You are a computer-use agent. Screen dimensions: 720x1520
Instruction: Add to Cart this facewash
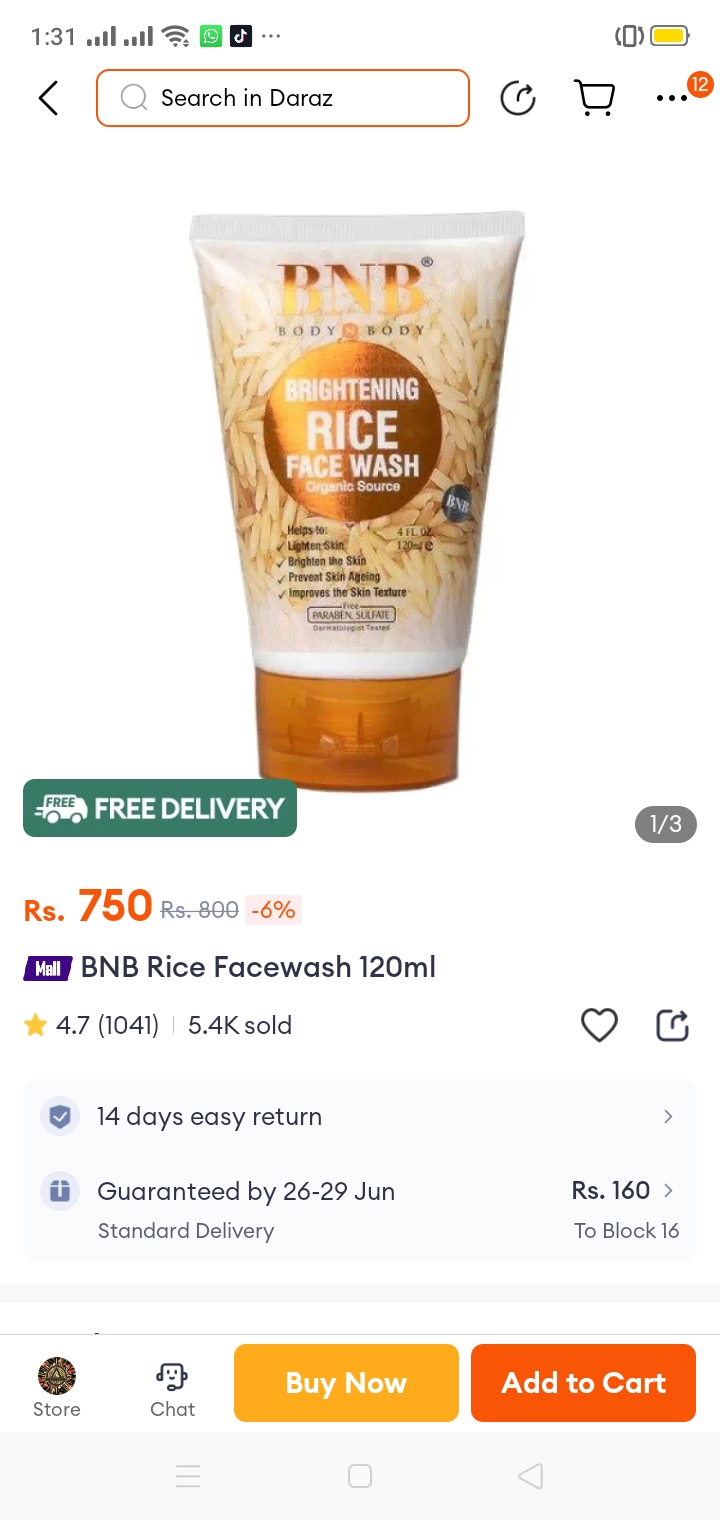583,1383
